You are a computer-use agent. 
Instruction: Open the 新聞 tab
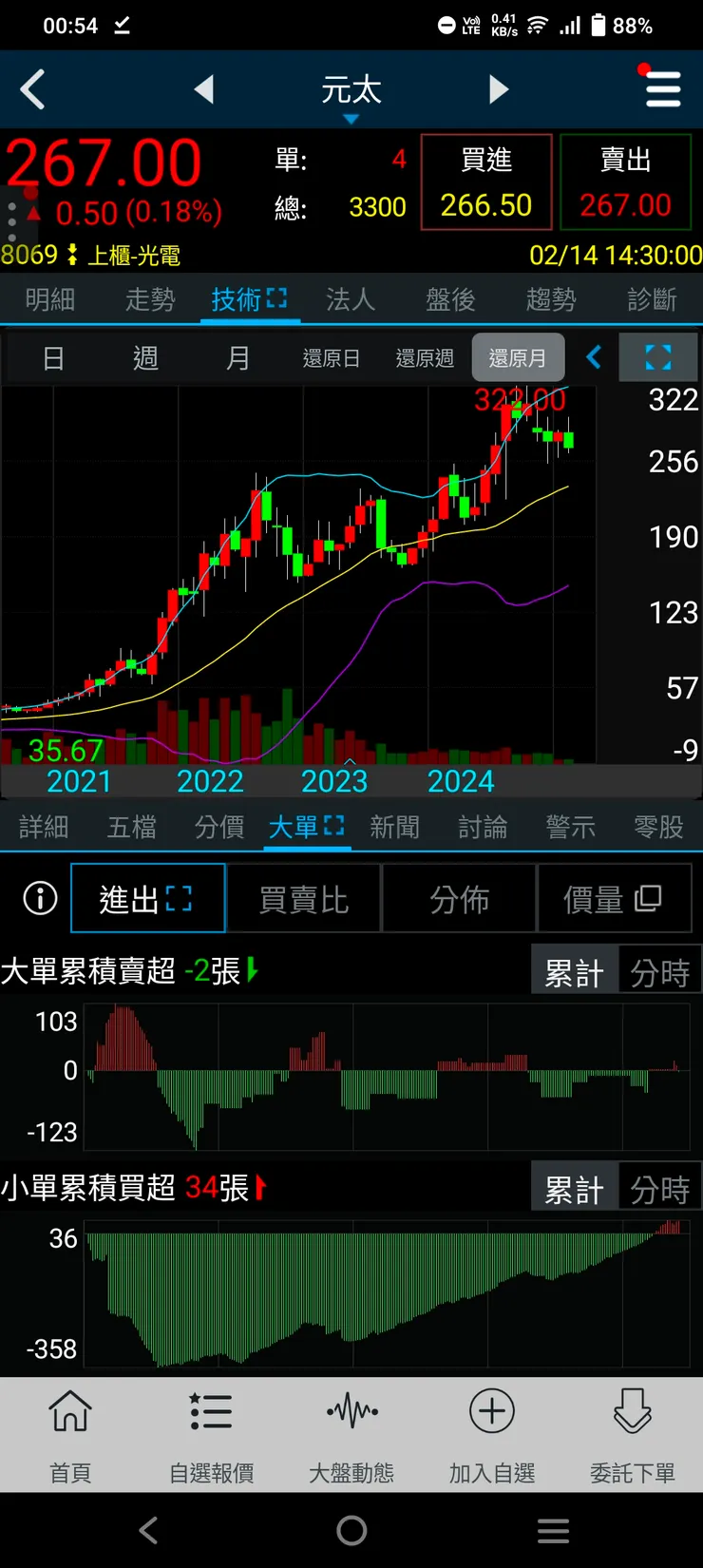(394, 828)
